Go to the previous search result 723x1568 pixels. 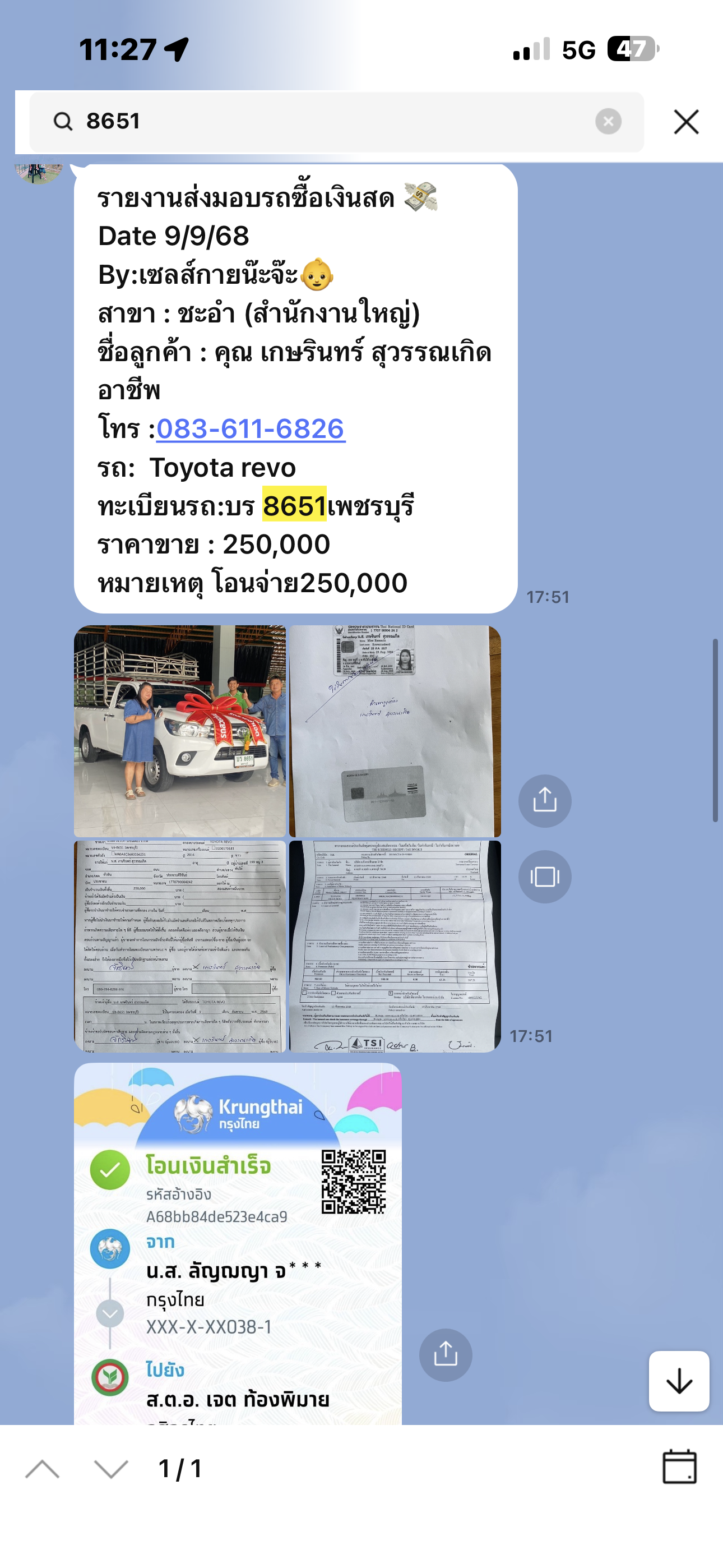pyautogui.click(x=43, y=1469)
